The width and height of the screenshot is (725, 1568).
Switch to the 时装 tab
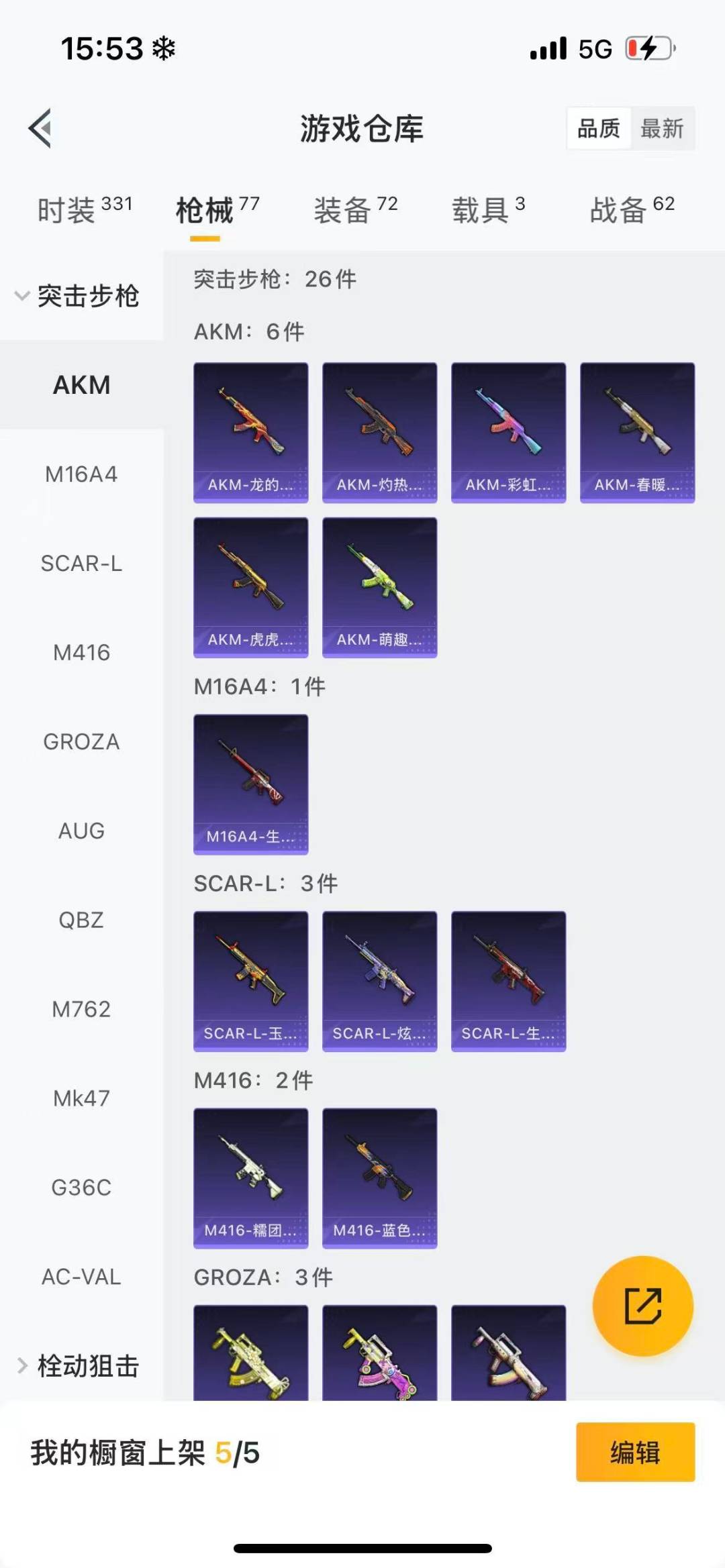[85, 210]
